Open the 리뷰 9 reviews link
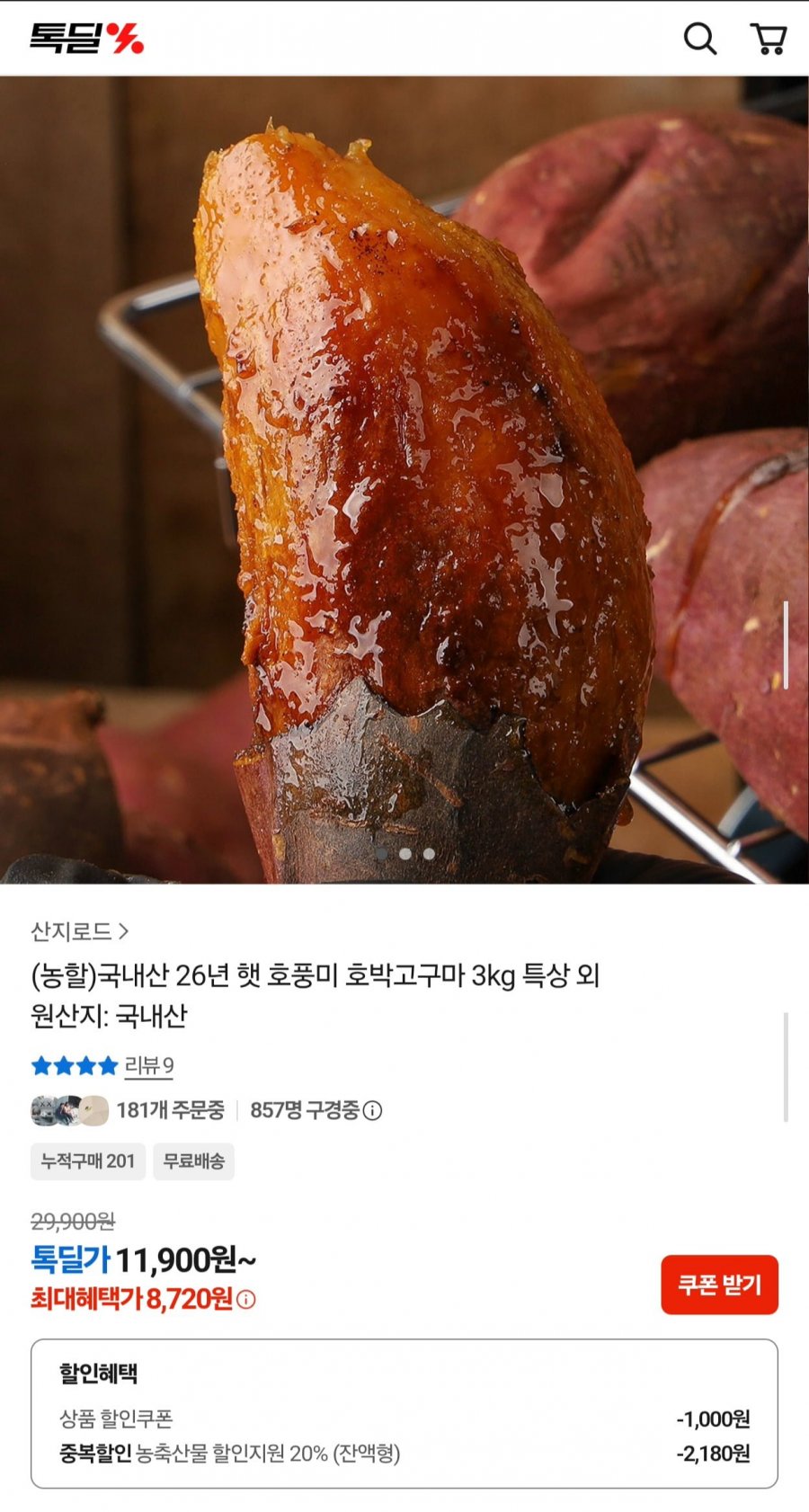The width and height of the screenshot is (809, 1512). (x=148, y=1066)
